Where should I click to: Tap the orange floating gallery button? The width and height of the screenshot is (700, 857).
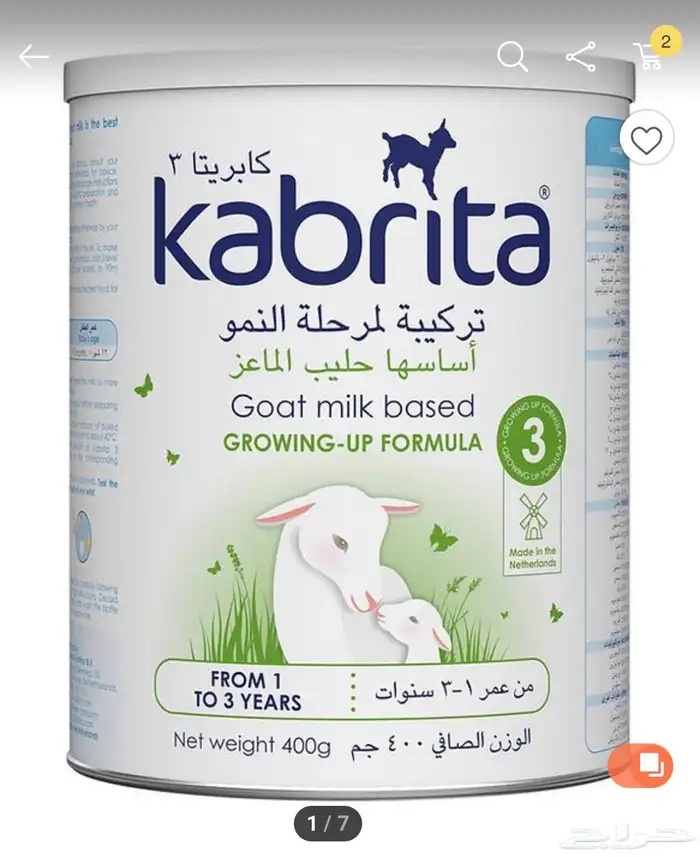click(640, 765)
